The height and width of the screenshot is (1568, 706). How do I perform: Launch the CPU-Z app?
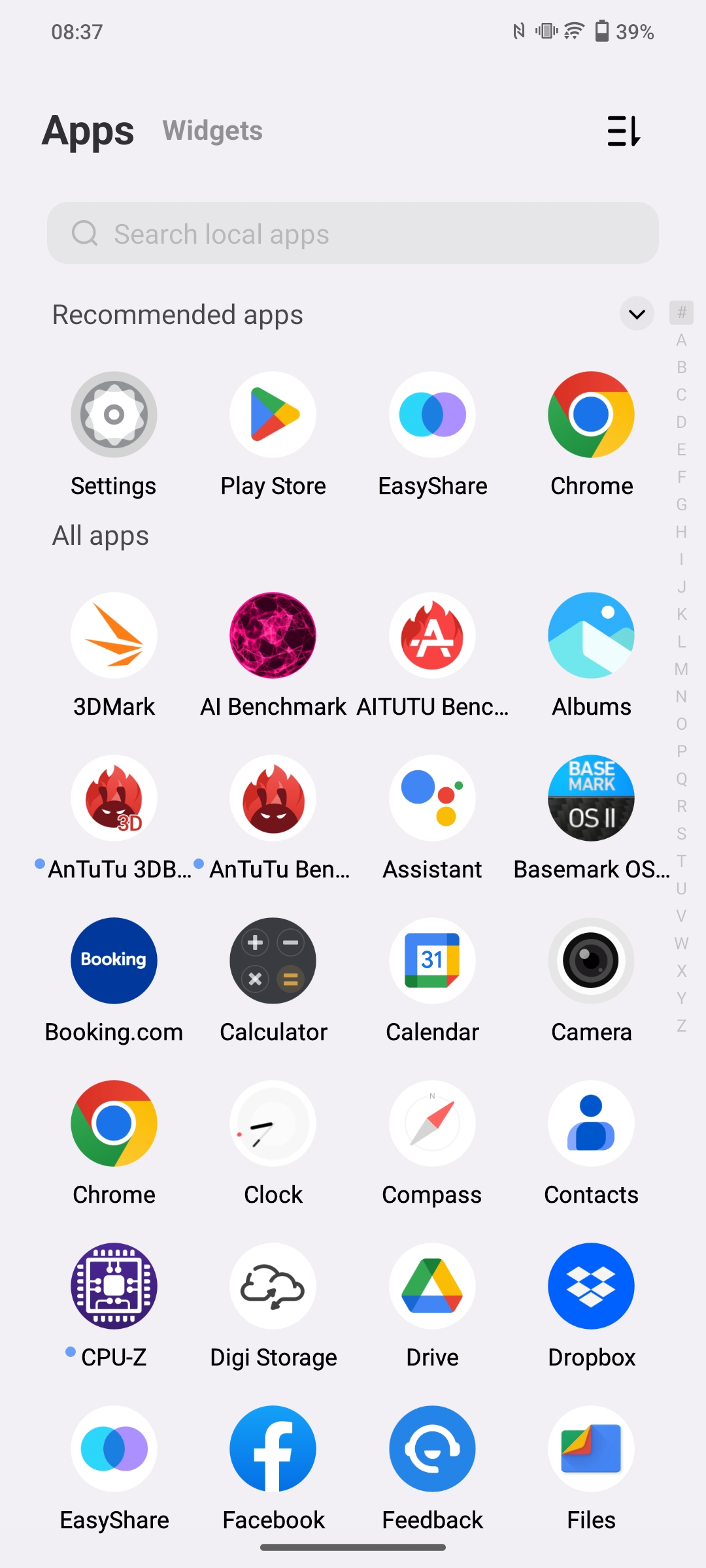click(x=114, y=1286)
